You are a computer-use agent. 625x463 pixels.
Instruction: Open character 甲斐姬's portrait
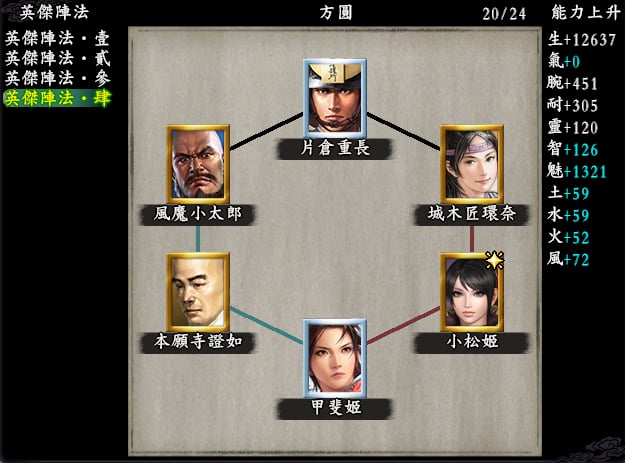[335, 356]
